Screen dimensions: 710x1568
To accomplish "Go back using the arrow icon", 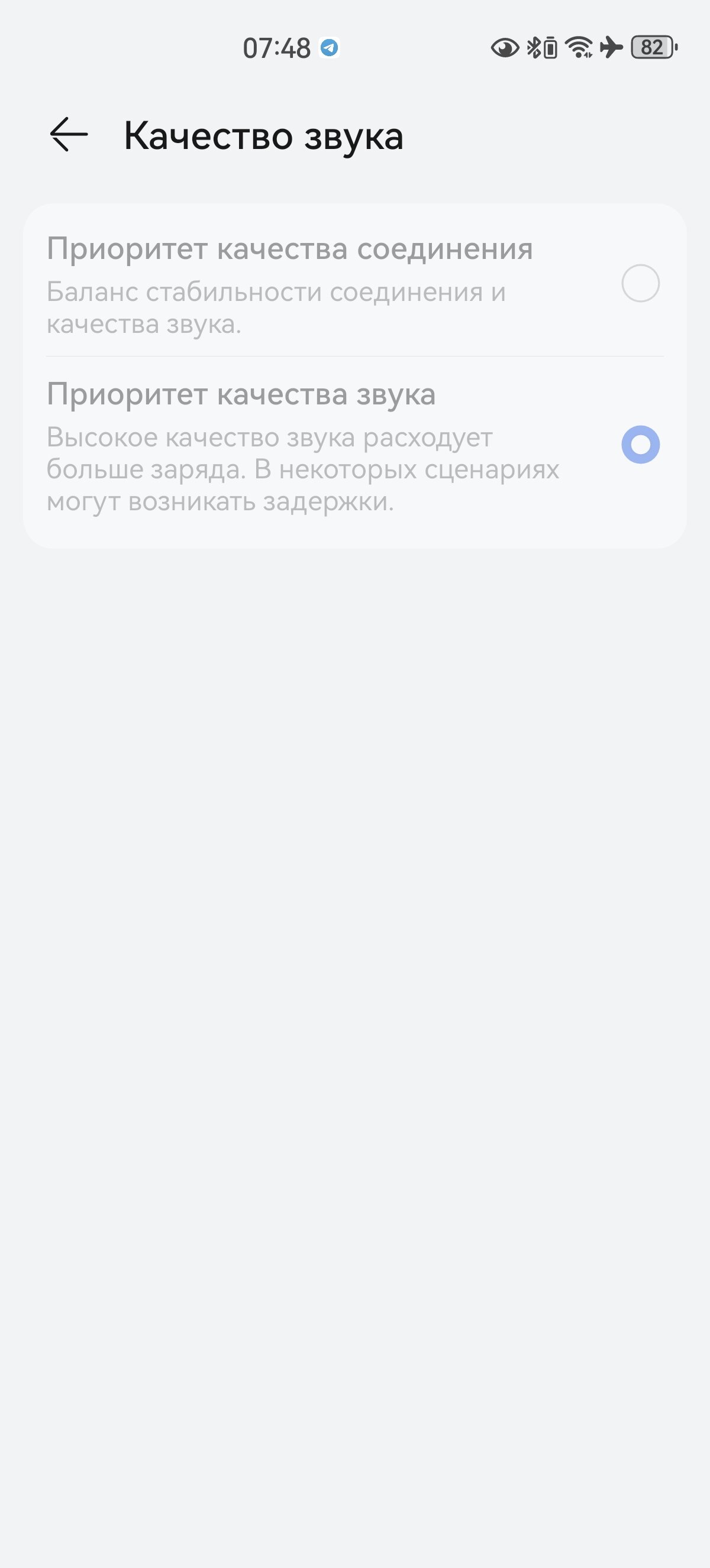I will pyautogui.click(x=69, y=135).
